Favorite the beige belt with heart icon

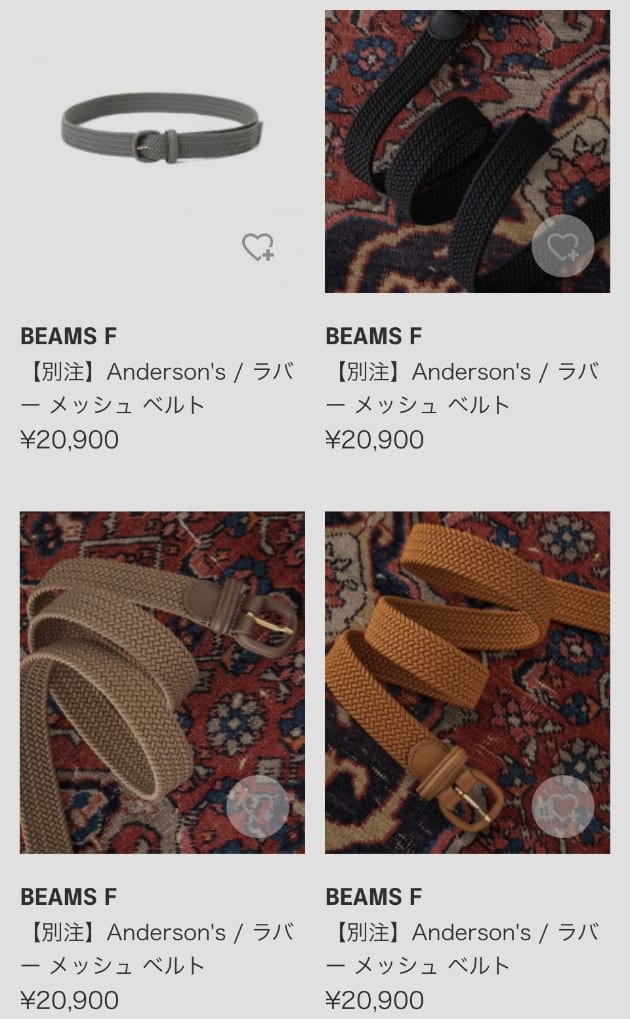[258, 806]
